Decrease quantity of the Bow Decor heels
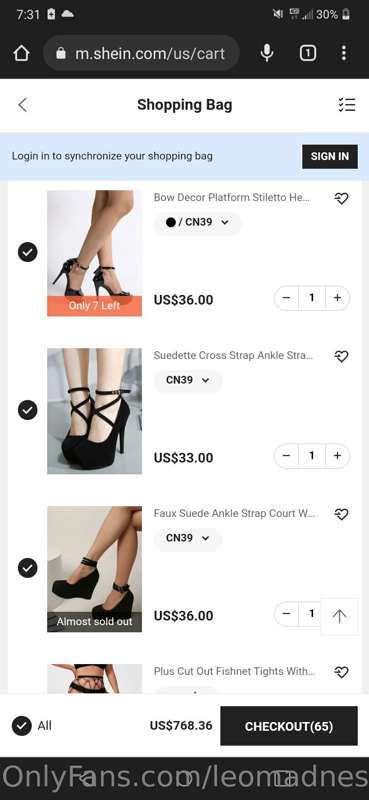The image size is (369, 800). (x=286, y=298)
